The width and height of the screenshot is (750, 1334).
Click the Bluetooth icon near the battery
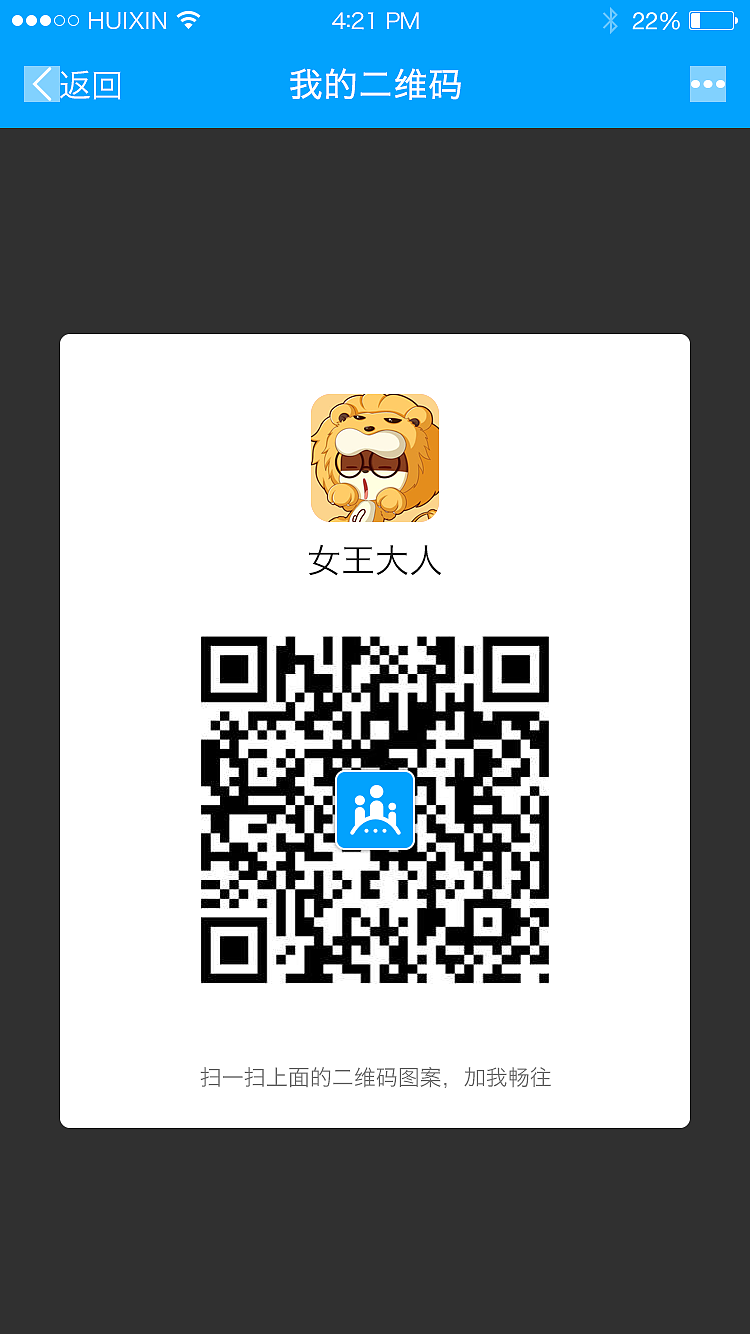pos(611,18)
